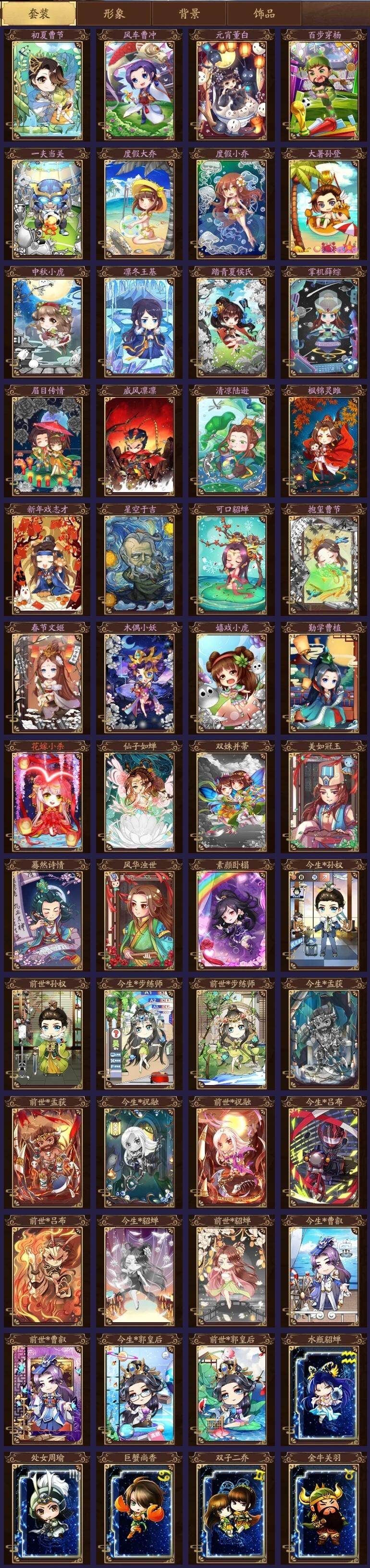Switch to the 背景 tab
The image size is (370, 1568).
189,13
